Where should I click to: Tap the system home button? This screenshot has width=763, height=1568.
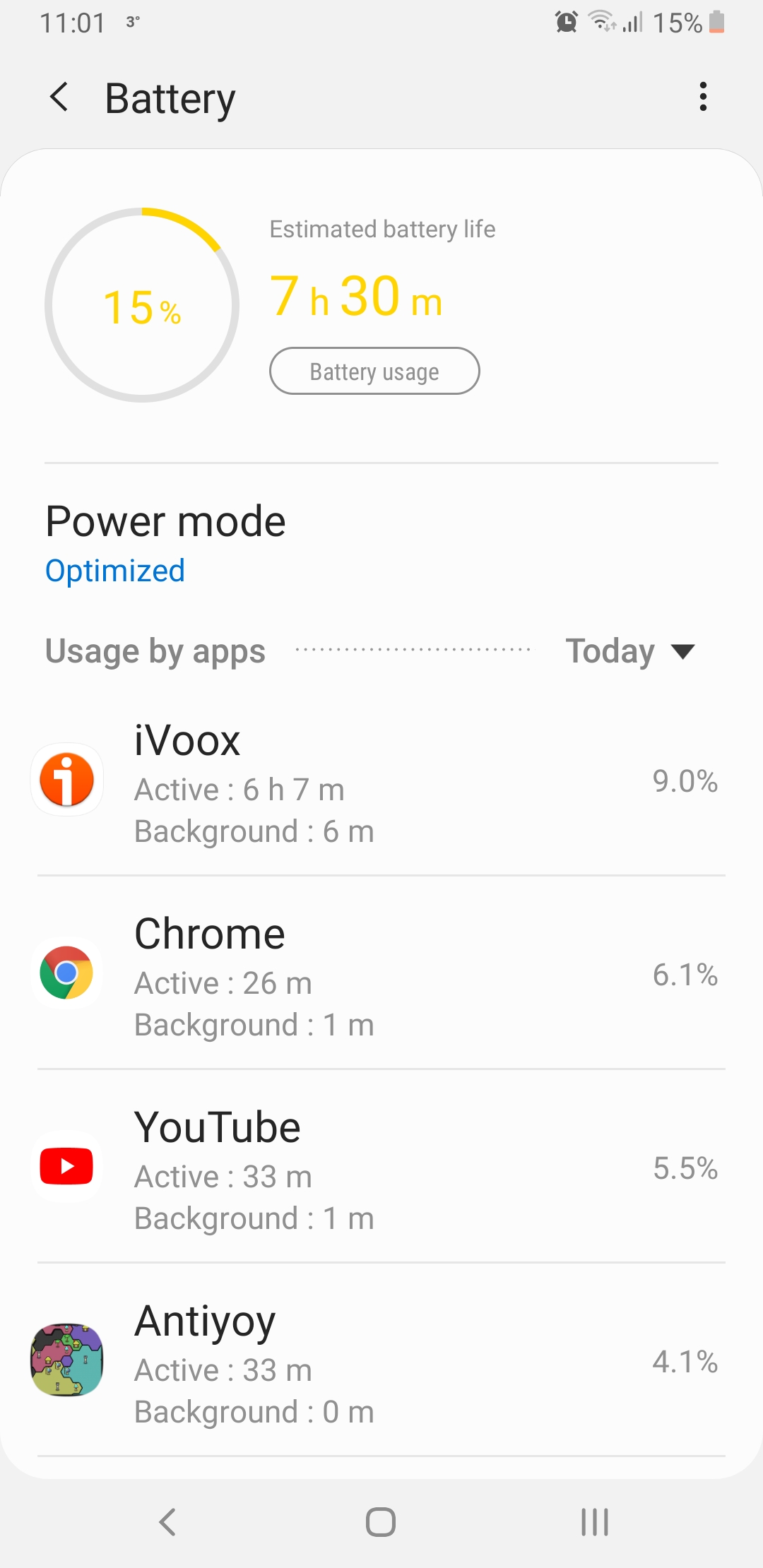click(381, 1522)
